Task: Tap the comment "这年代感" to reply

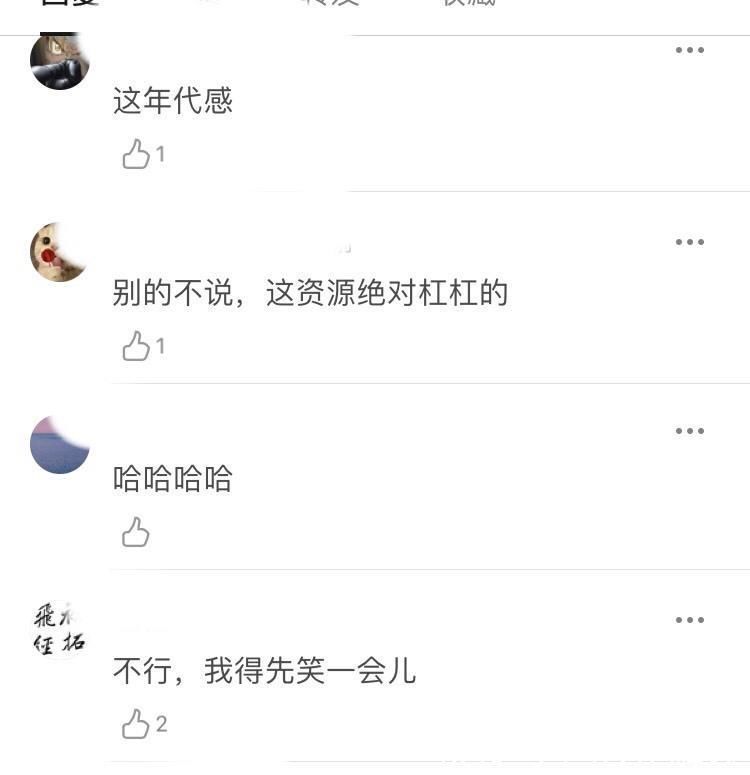Action: point(172,101)
